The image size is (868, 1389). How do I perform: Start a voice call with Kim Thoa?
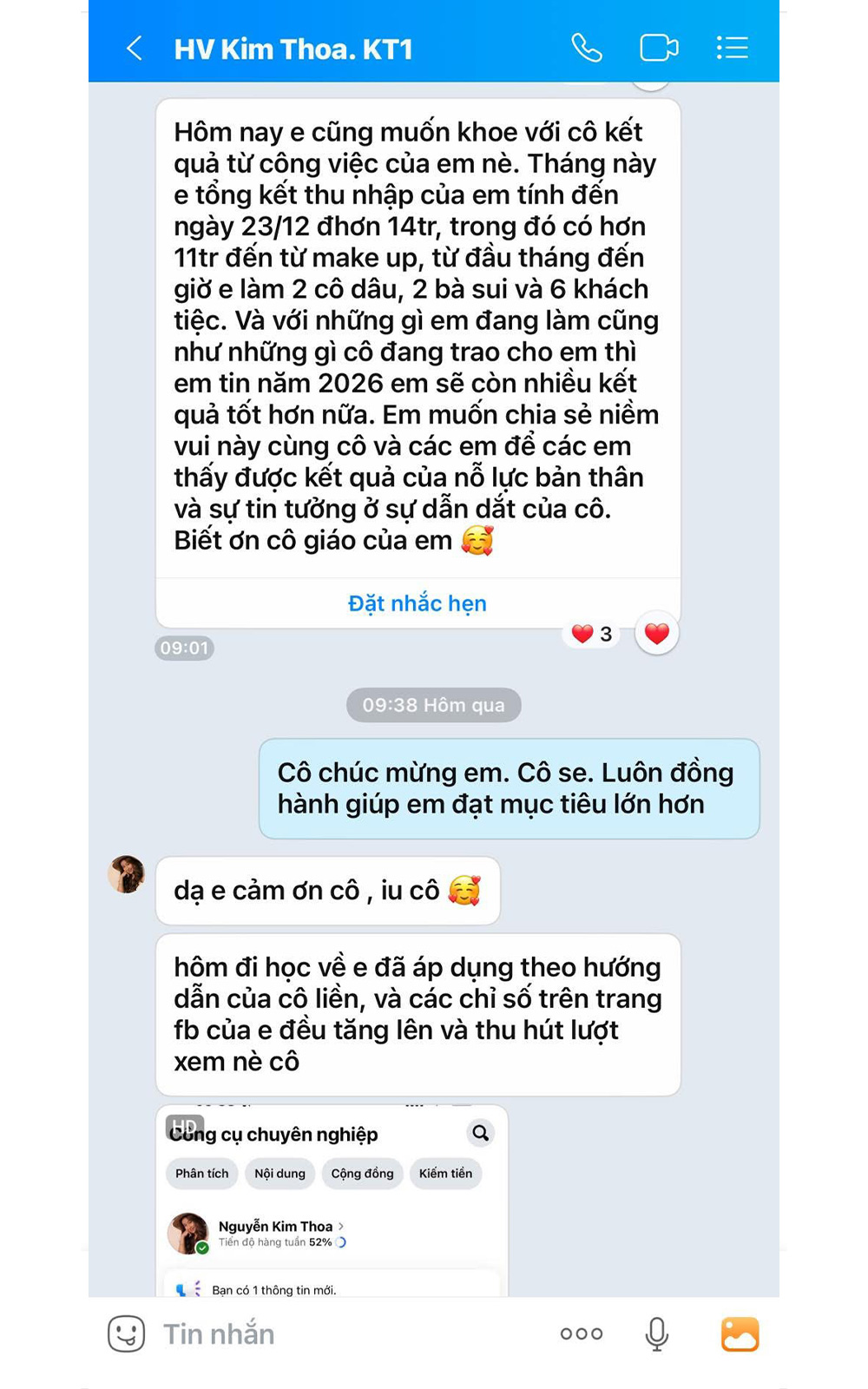pyautogui.click(x=587, y=48)
